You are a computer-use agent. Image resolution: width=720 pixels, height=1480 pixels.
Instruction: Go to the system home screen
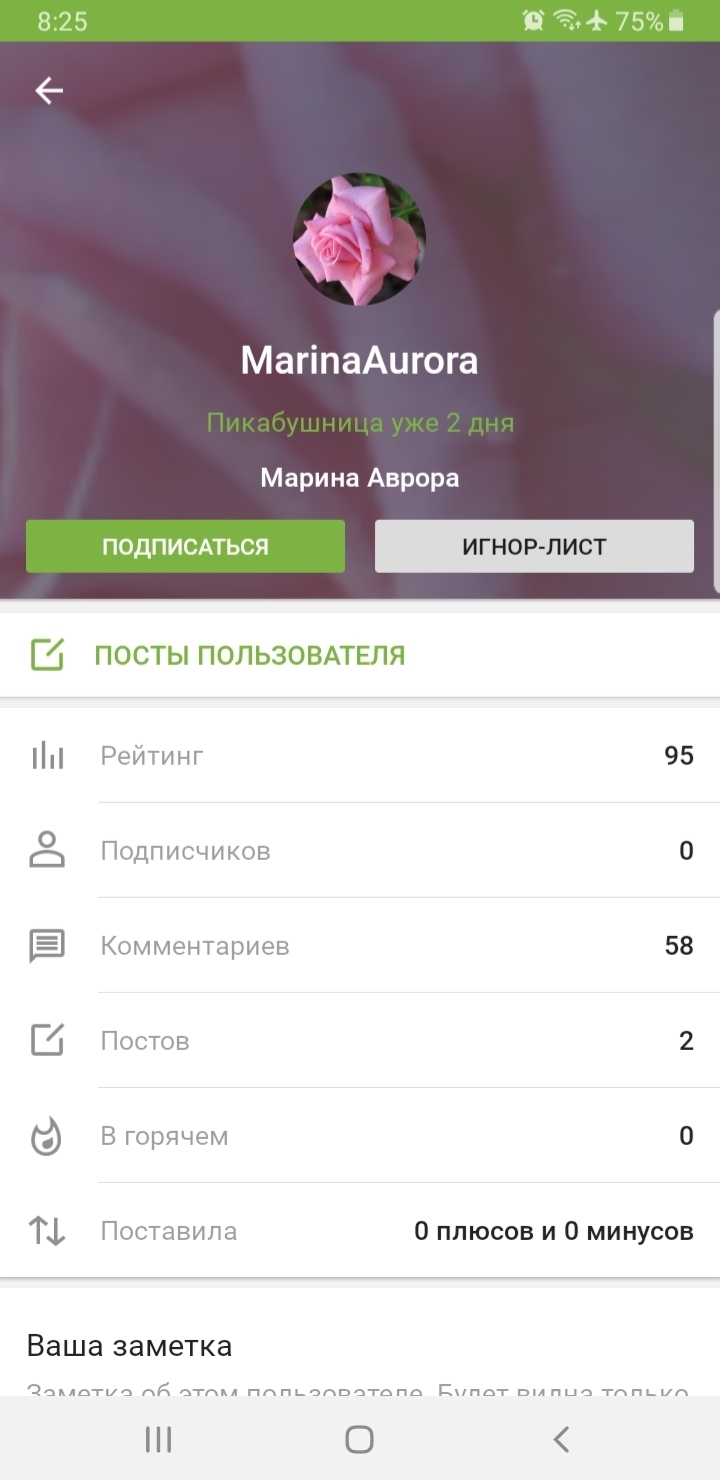(x=359, y=1439)
